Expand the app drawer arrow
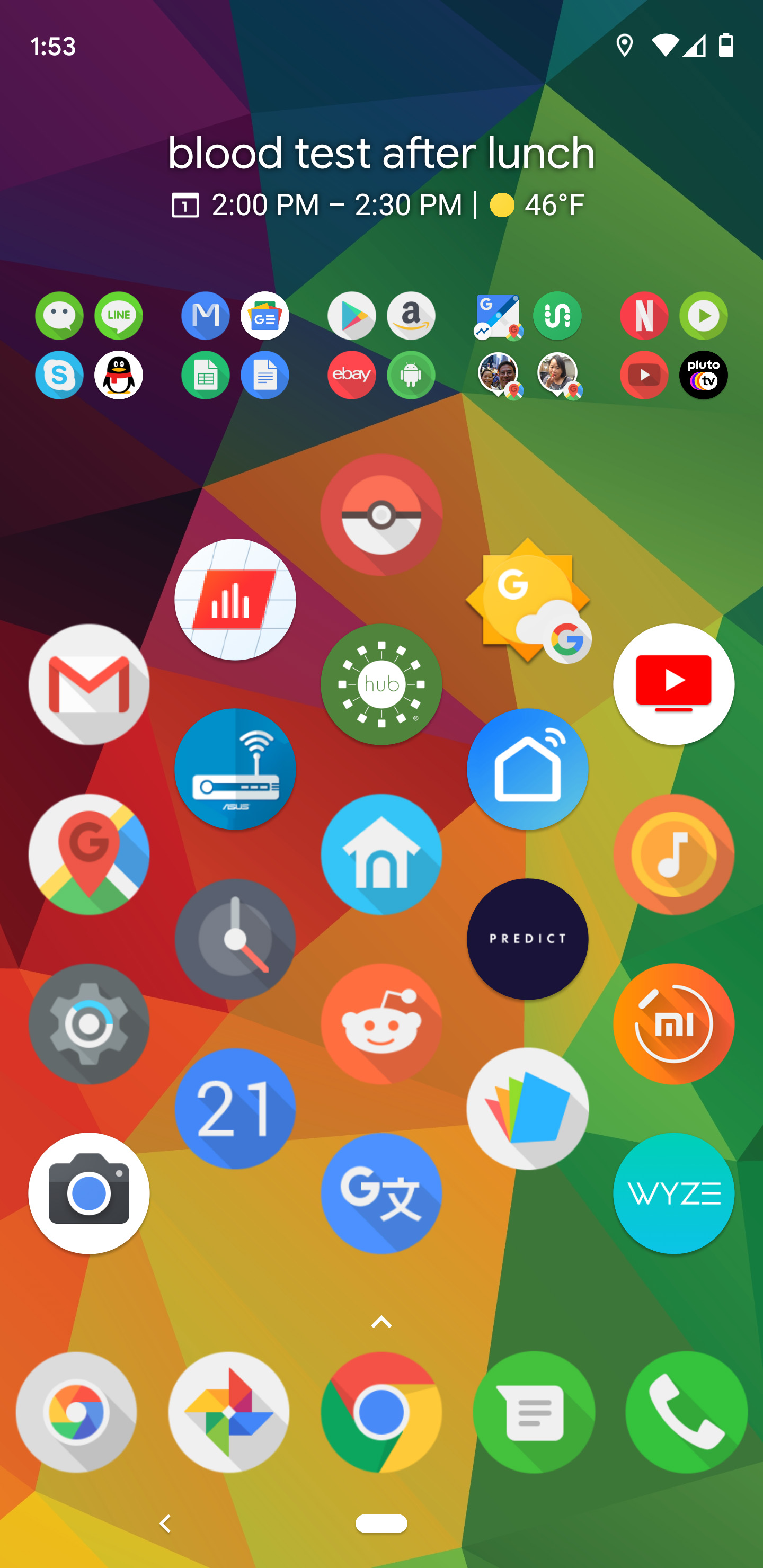The height and width of the screenshot is (1568, 763). pyautogui.click(x=381, y=1322)
